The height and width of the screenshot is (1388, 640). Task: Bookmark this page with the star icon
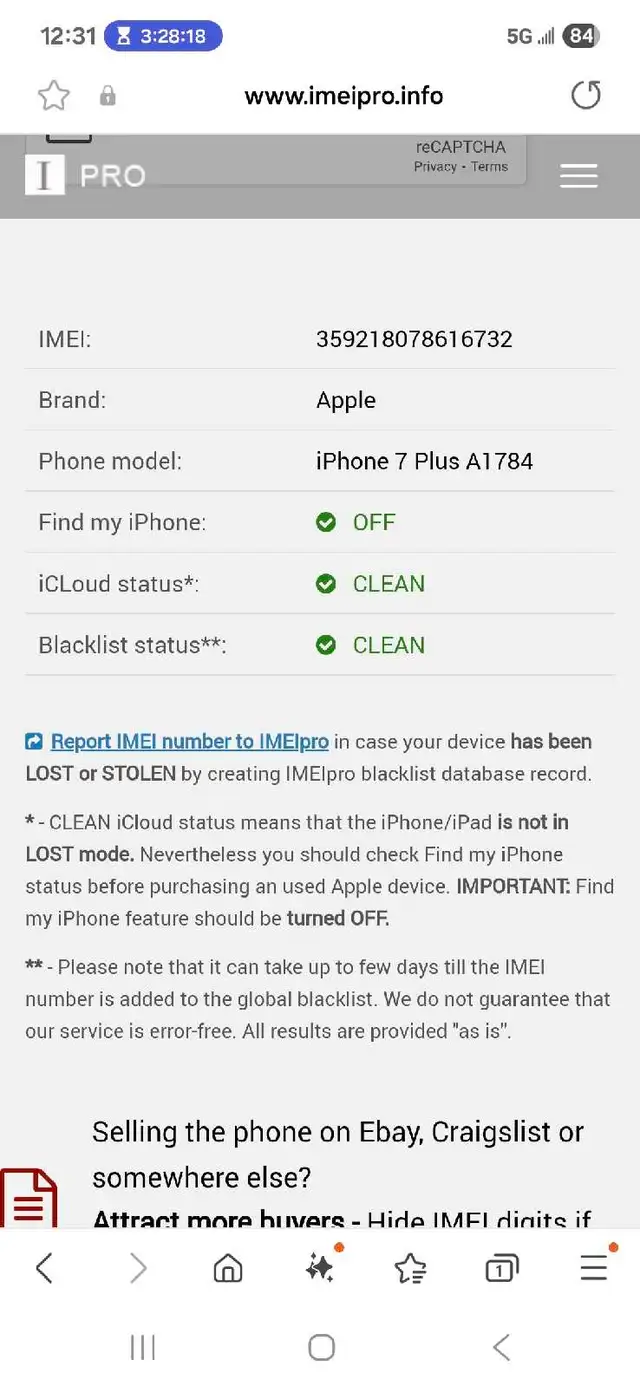click(x=54, y=96)
